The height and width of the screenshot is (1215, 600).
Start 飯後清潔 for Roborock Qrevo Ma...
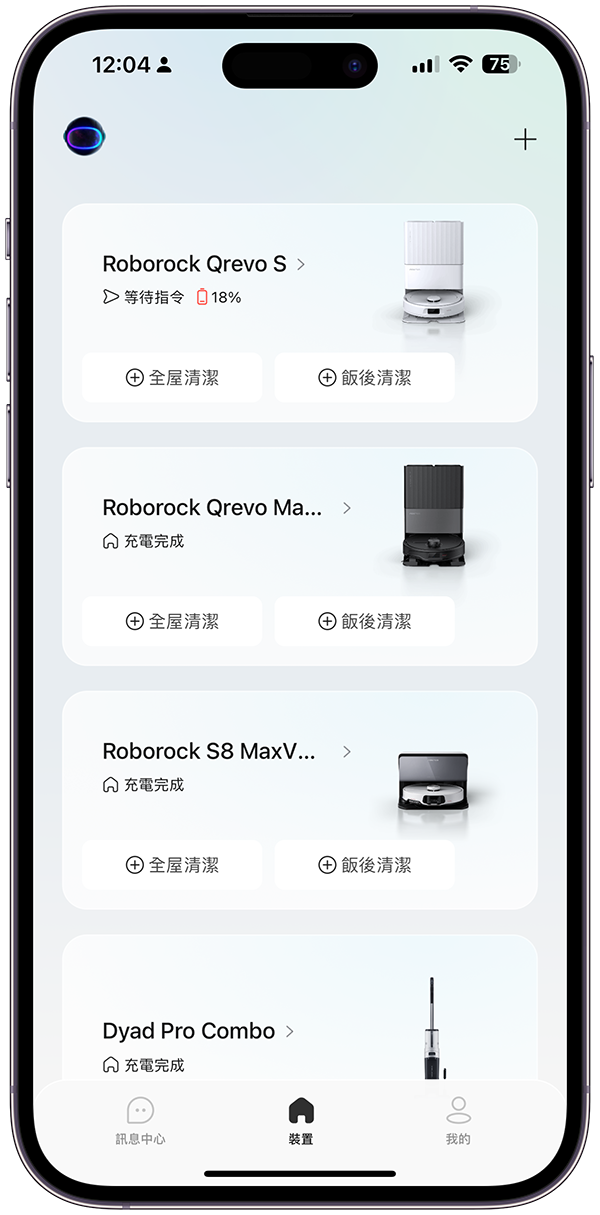point(364,621)
